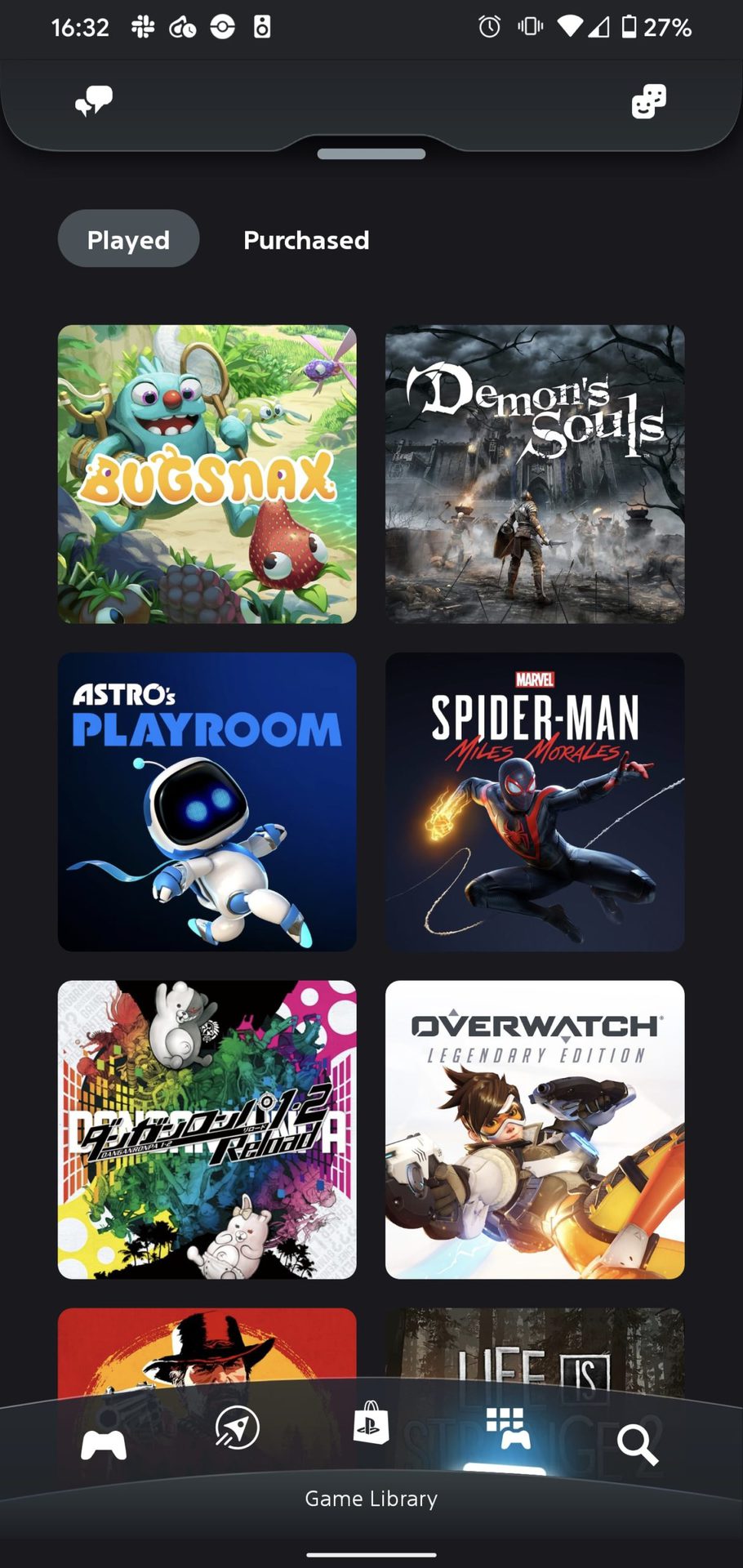Go to the Play controller tab
Image resolution: width=743 pixels, height=1568 pixels.
104,1444
